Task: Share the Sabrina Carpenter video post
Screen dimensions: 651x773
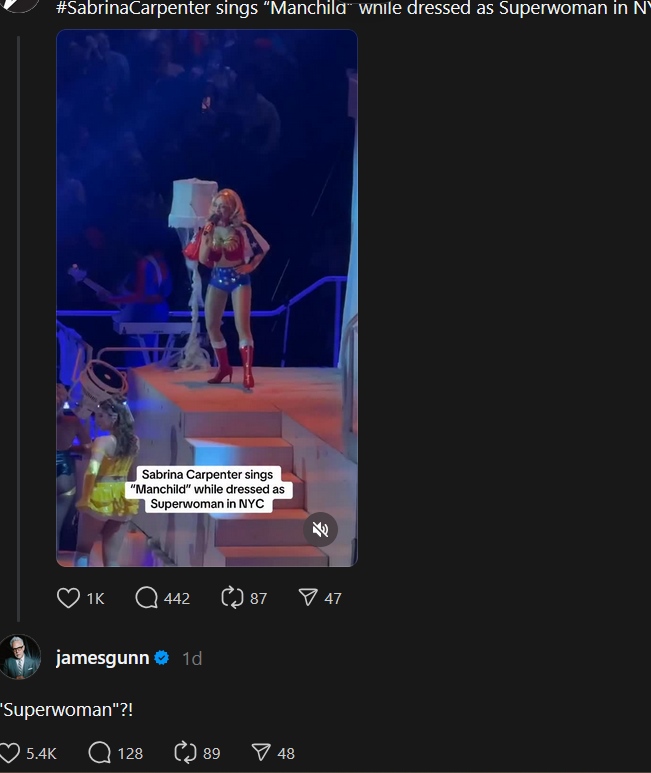Action: tap(308, 598)
